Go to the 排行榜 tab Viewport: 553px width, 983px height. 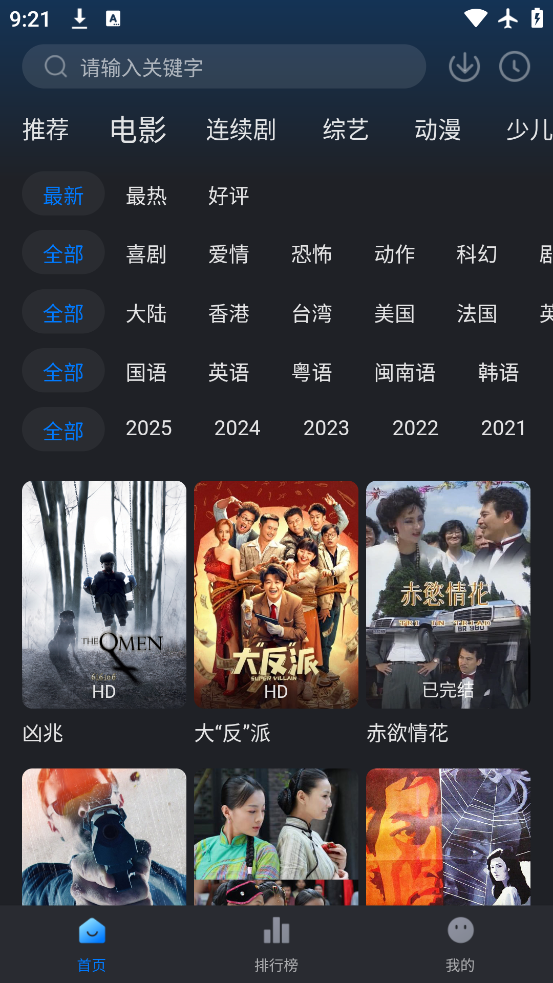point(276,944)
